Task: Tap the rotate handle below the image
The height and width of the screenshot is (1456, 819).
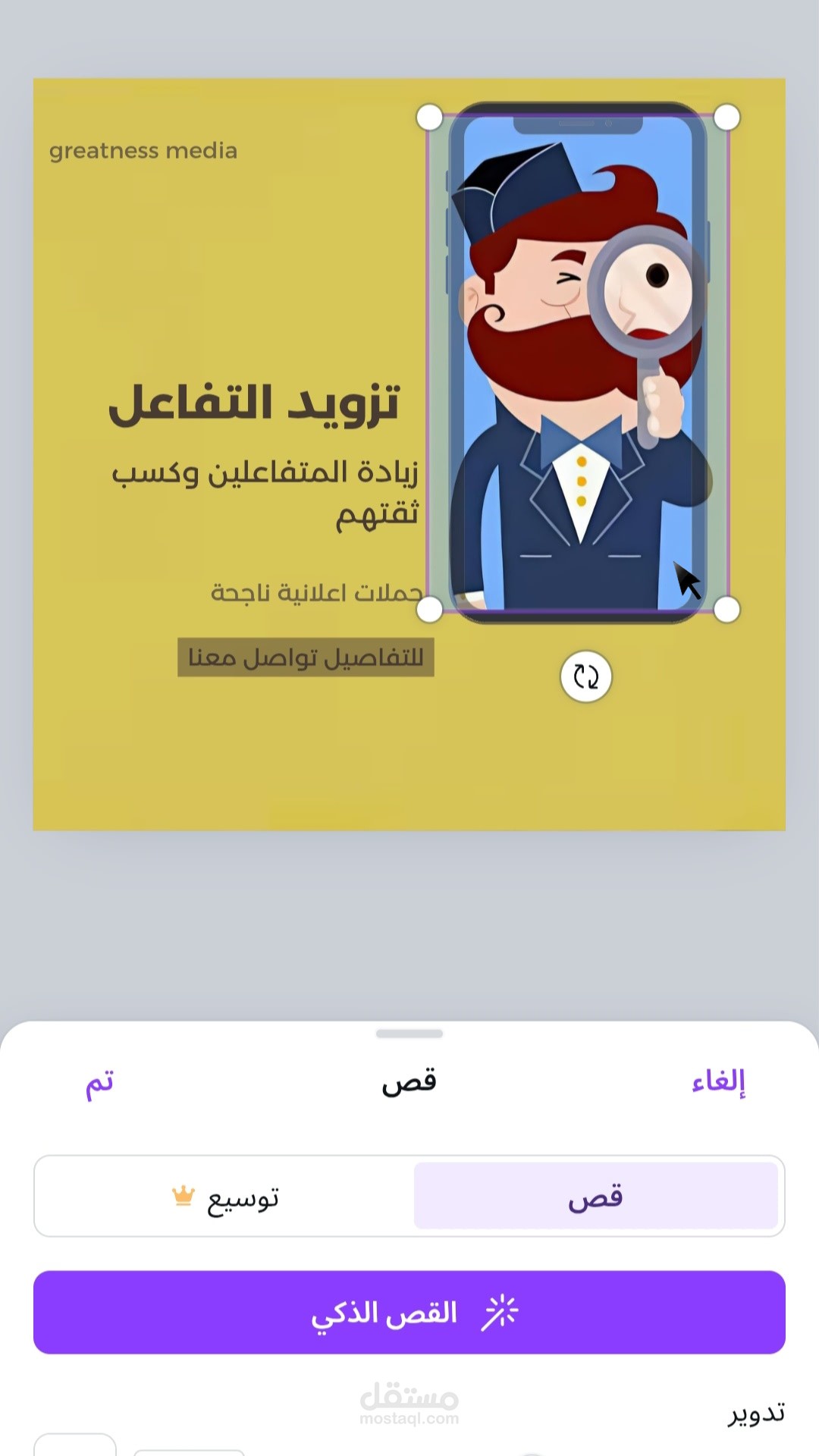Action: (586, 676)
